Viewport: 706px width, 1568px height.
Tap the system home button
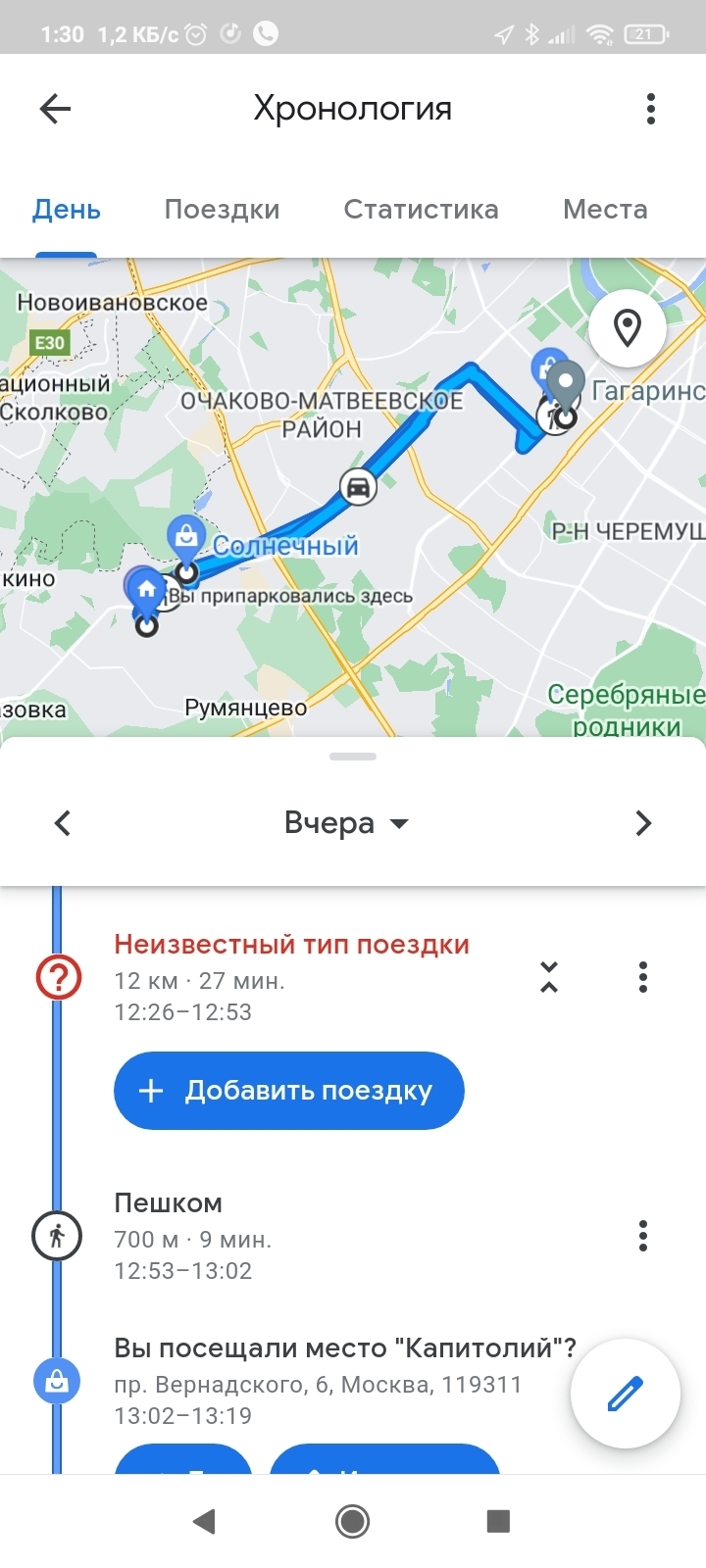click(352, 1521)
